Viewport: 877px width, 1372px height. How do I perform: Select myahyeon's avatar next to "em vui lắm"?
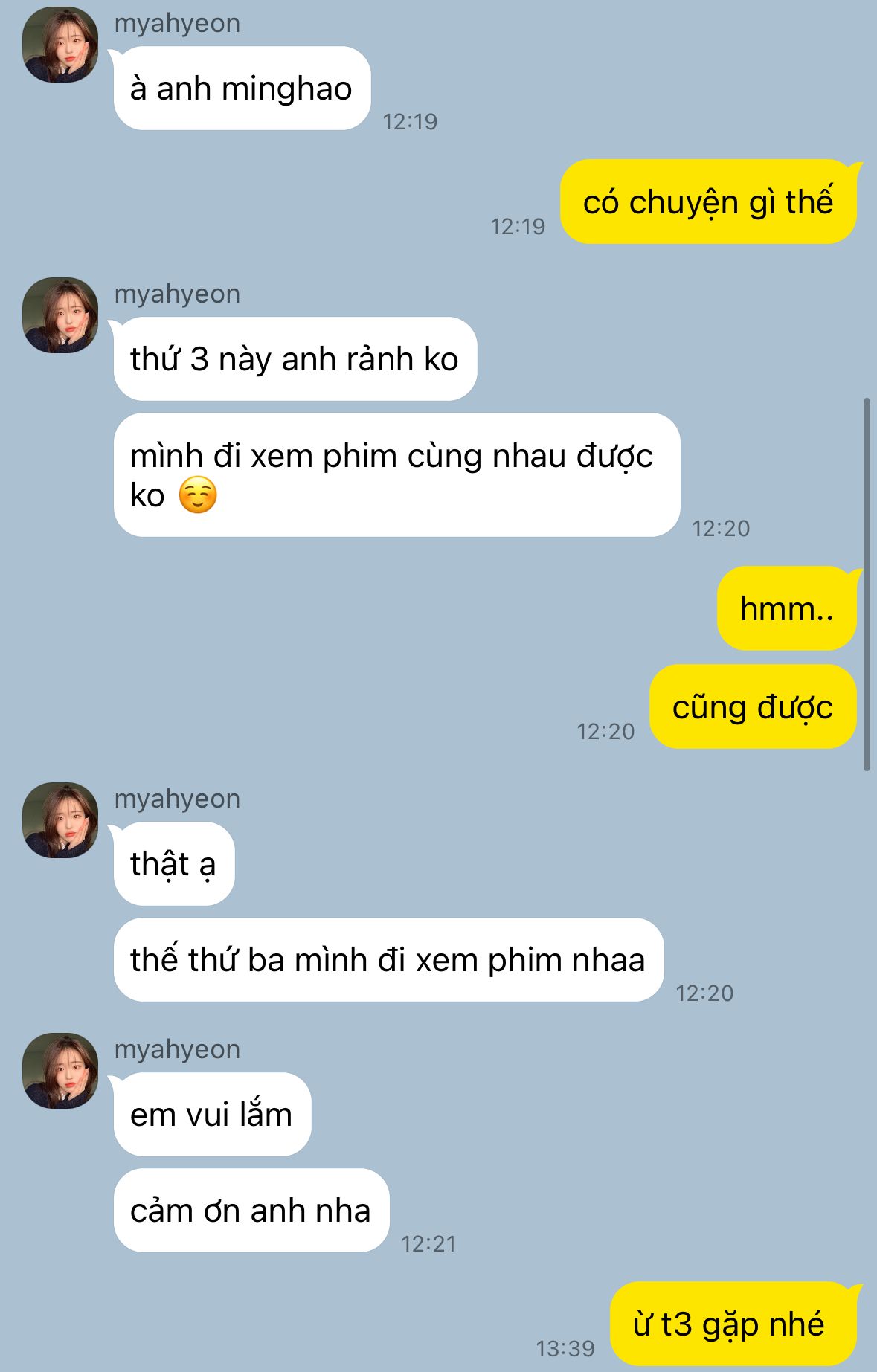coord(60,1071)
